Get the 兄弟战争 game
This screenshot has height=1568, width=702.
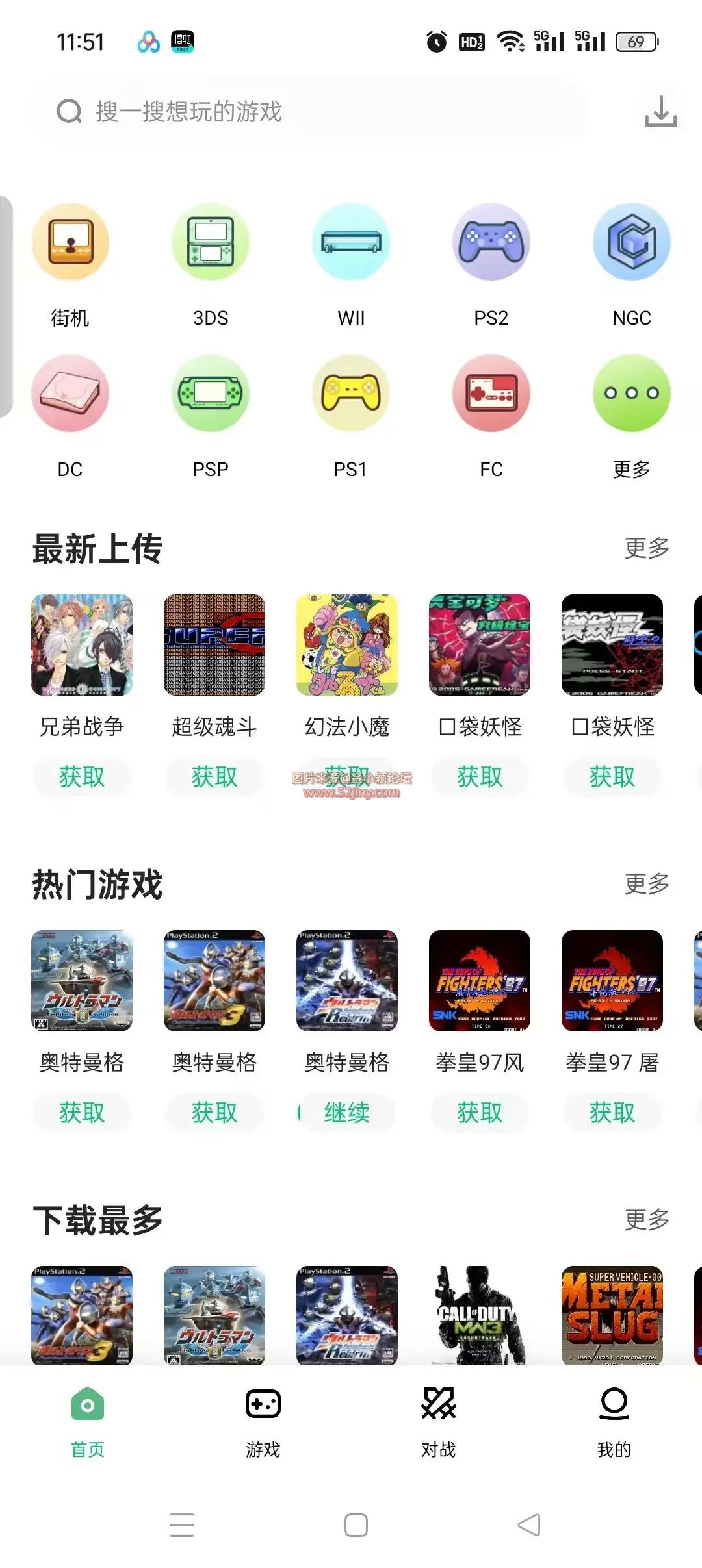[x=82, y=777]
